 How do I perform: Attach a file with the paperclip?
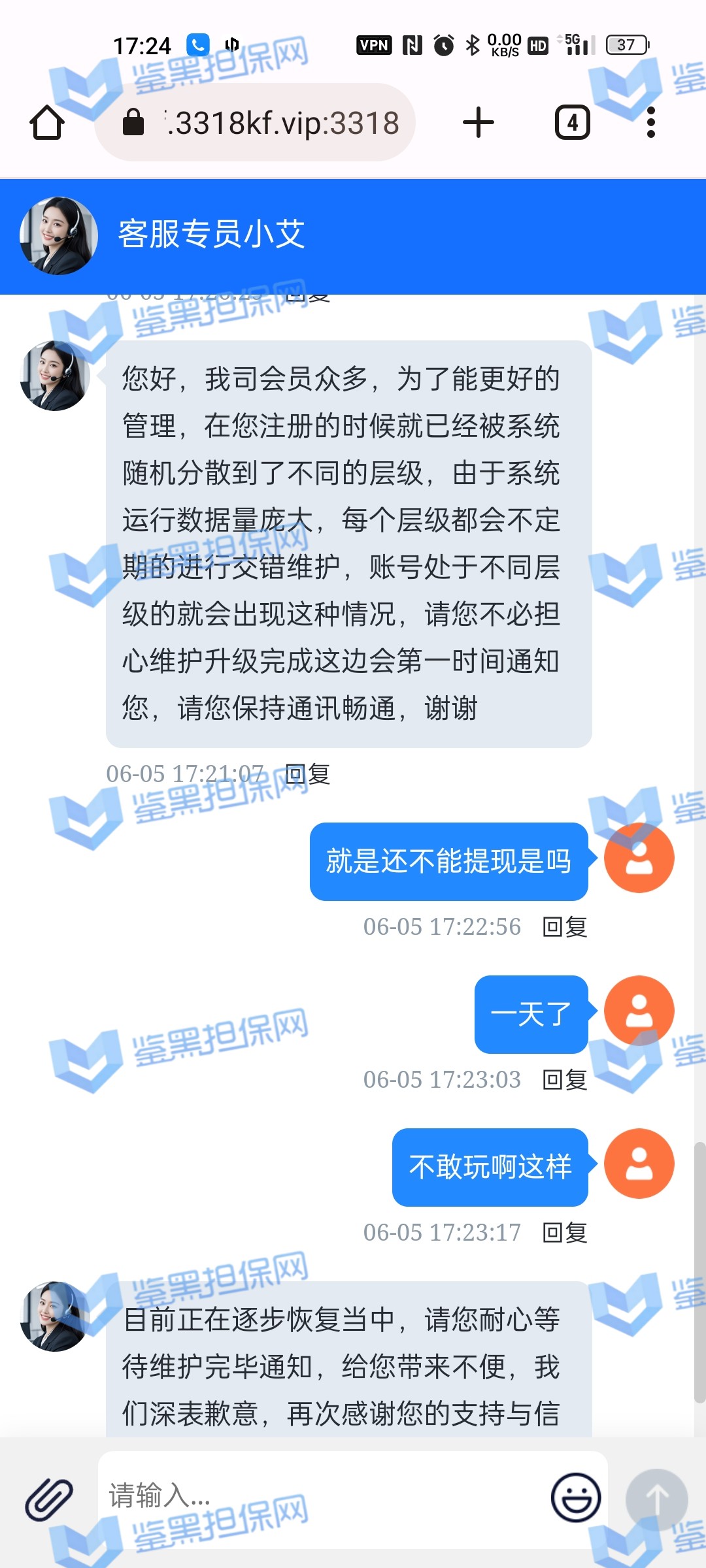[49, 1499]
